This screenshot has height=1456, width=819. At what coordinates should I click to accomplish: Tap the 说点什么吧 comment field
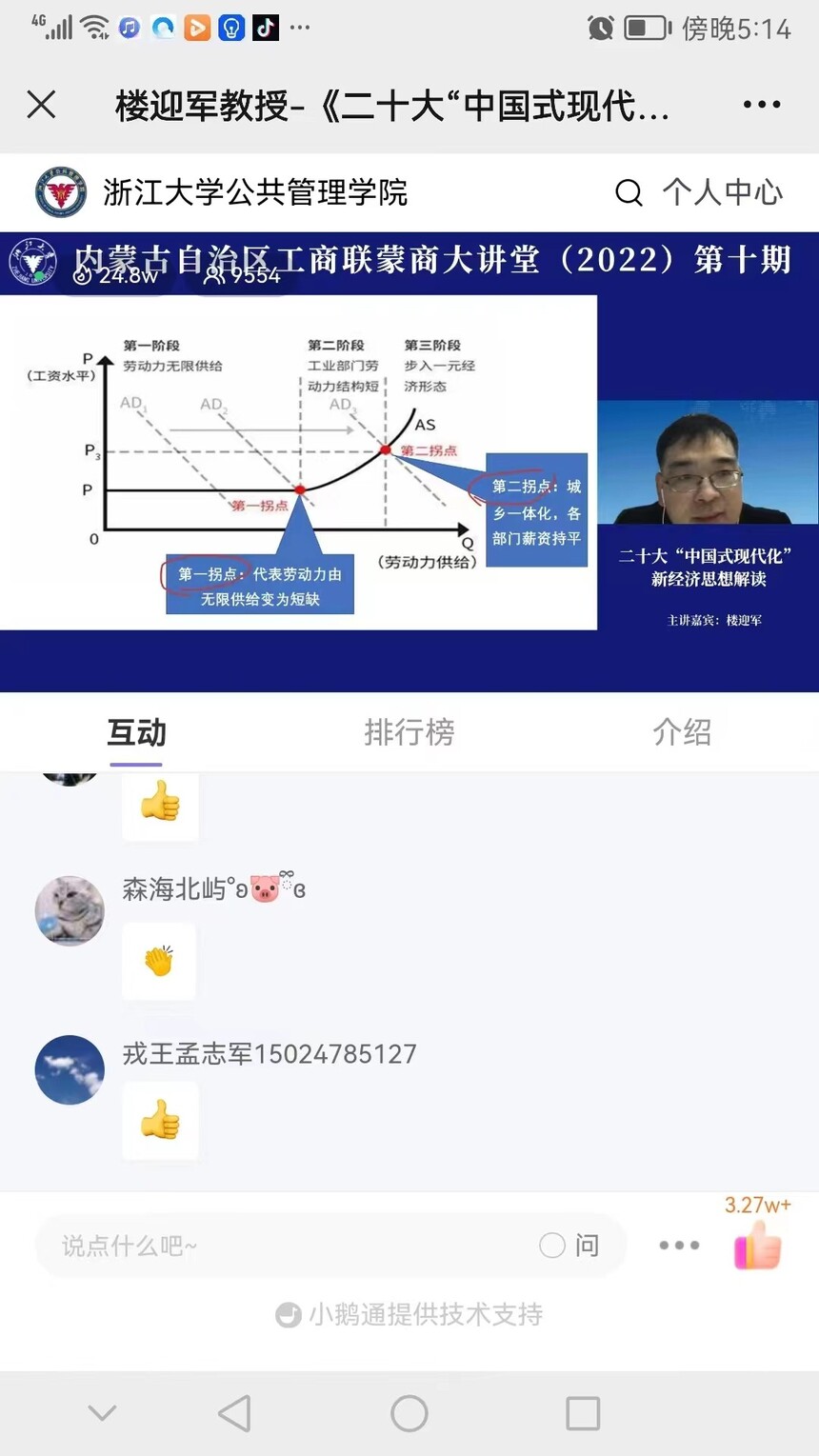pyautogui.click(x=286, y=1246)
